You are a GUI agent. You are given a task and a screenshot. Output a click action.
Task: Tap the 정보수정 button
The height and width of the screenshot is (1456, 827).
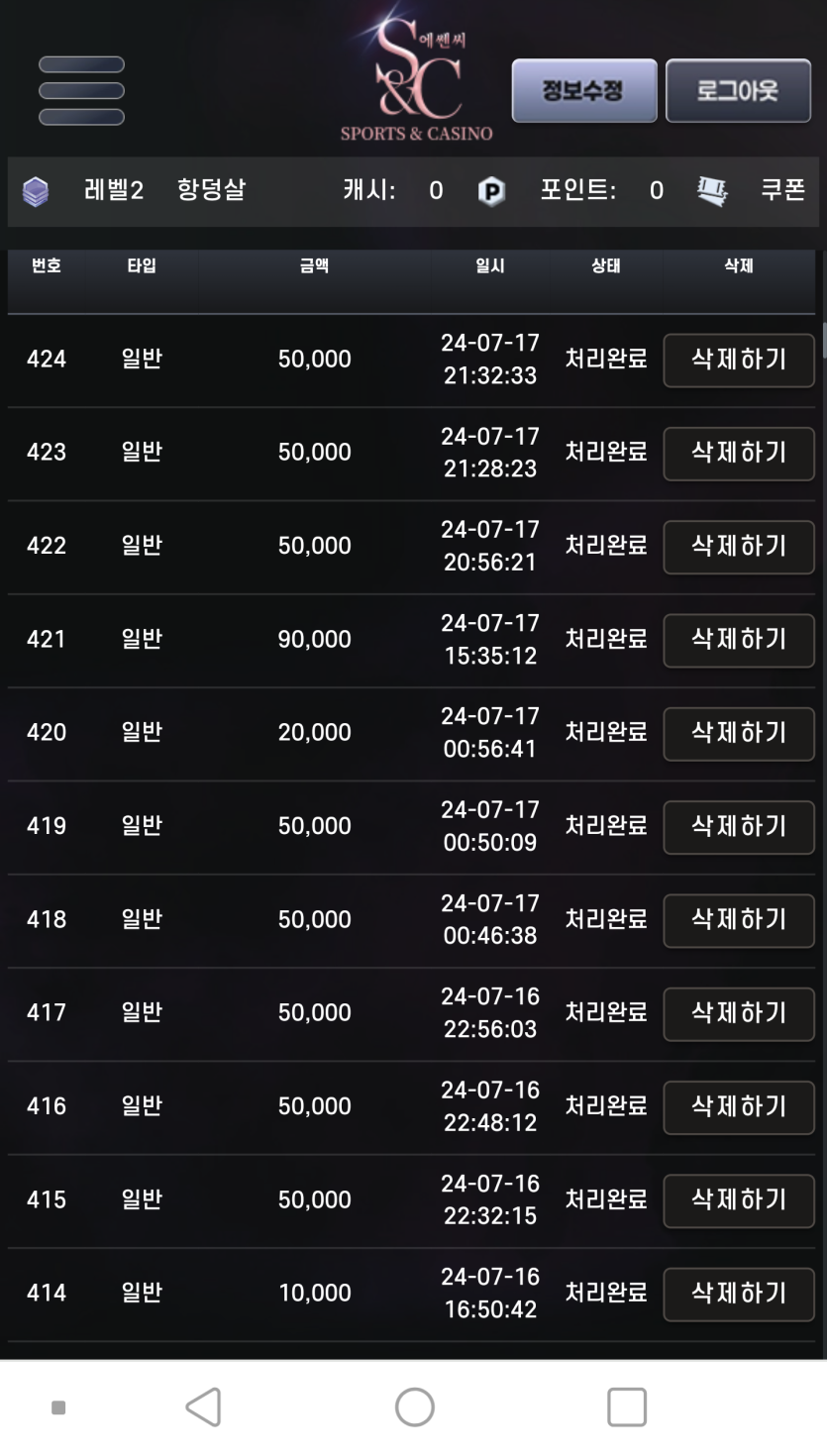coord(583,91)
